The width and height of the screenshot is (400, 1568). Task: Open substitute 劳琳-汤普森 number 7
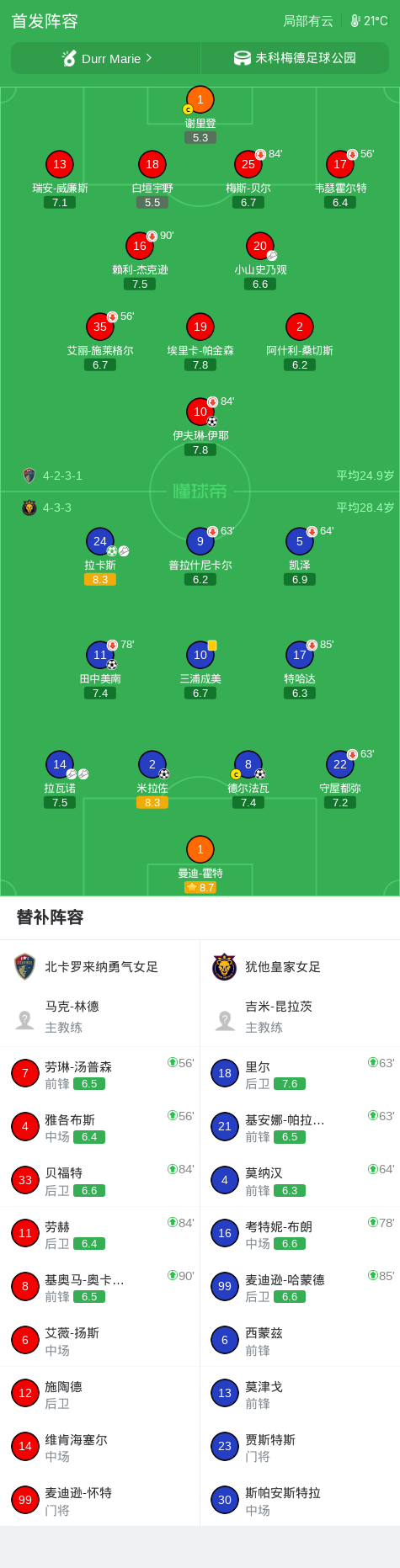100,1074
